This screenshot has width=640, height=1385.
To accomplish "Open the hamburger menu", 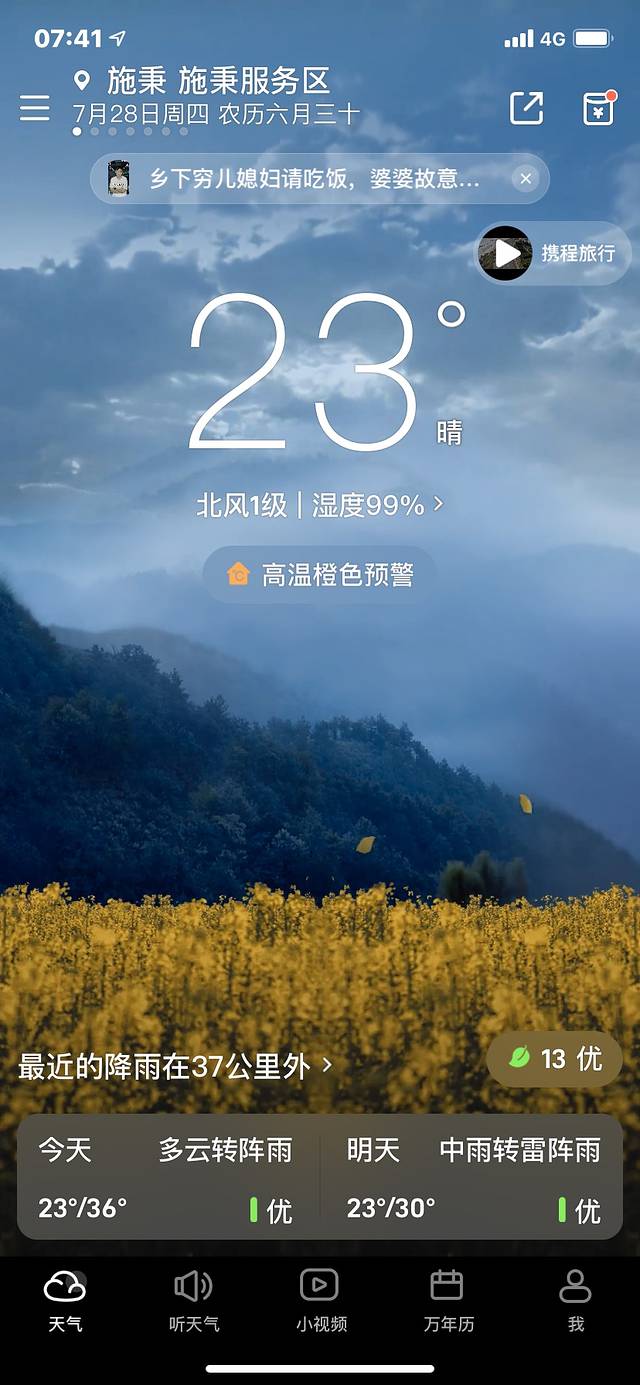I will pos(34,108).
